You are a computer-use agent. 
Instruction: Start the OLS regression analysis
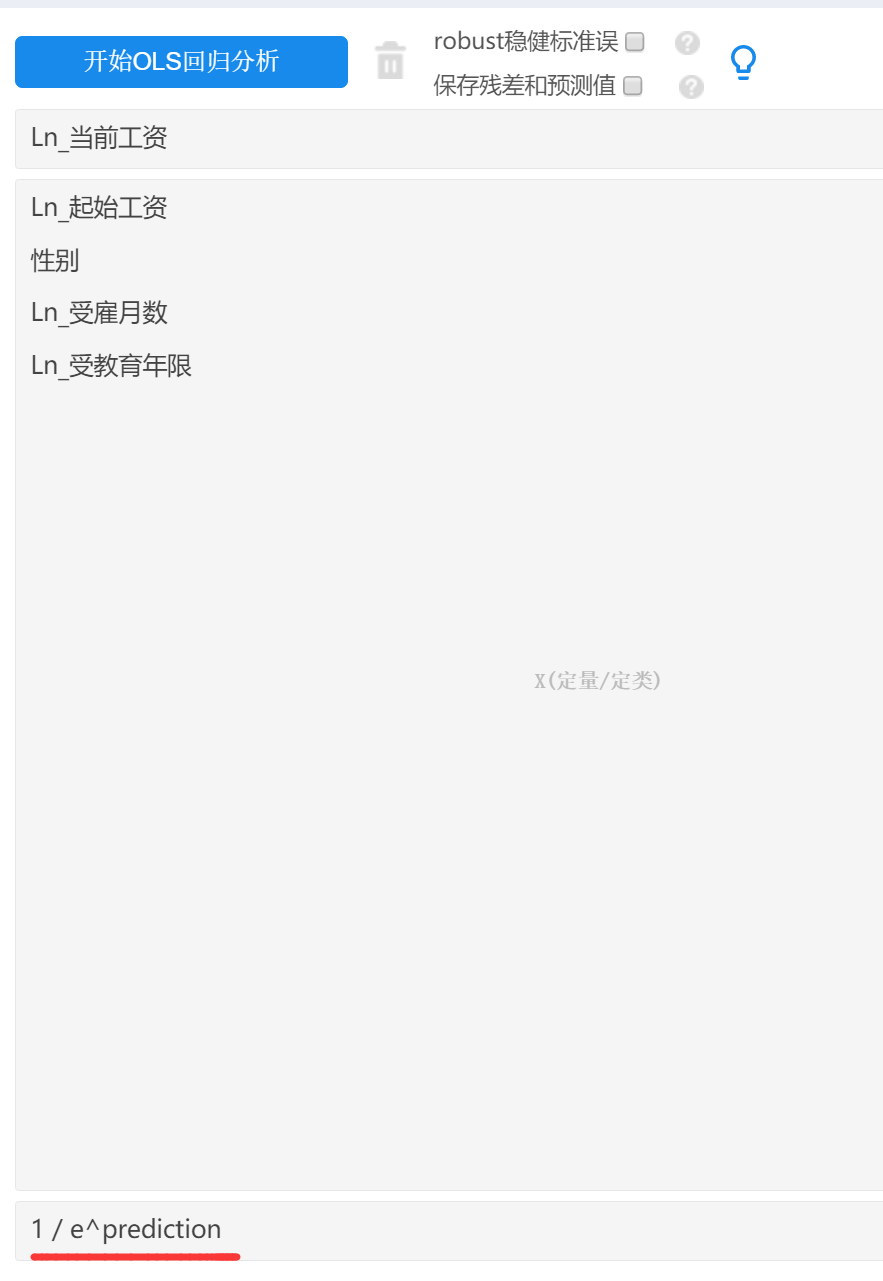(x=181, y=62)
